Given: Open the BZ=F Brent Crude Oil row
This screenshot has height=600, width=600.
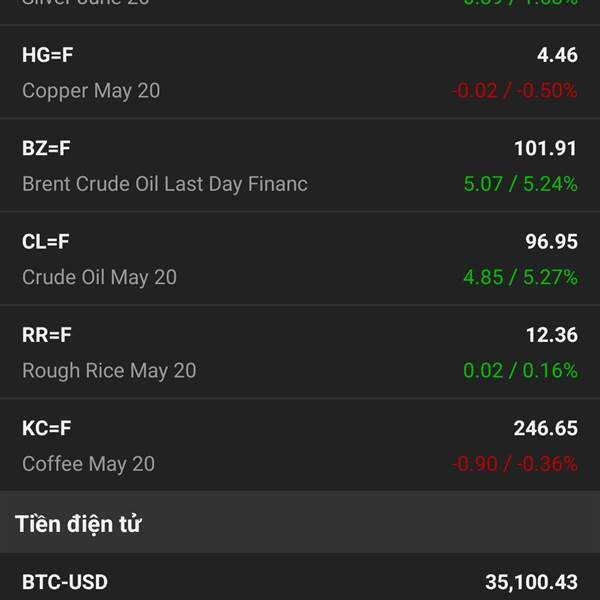Looking at the screenshot, I should (x=300, y=165).
